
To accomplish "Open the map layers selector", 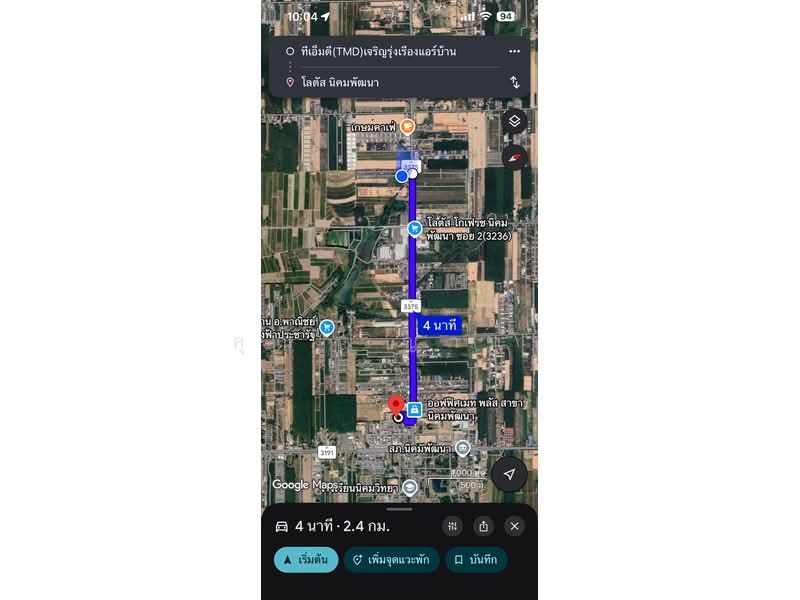I will [514, 121].
